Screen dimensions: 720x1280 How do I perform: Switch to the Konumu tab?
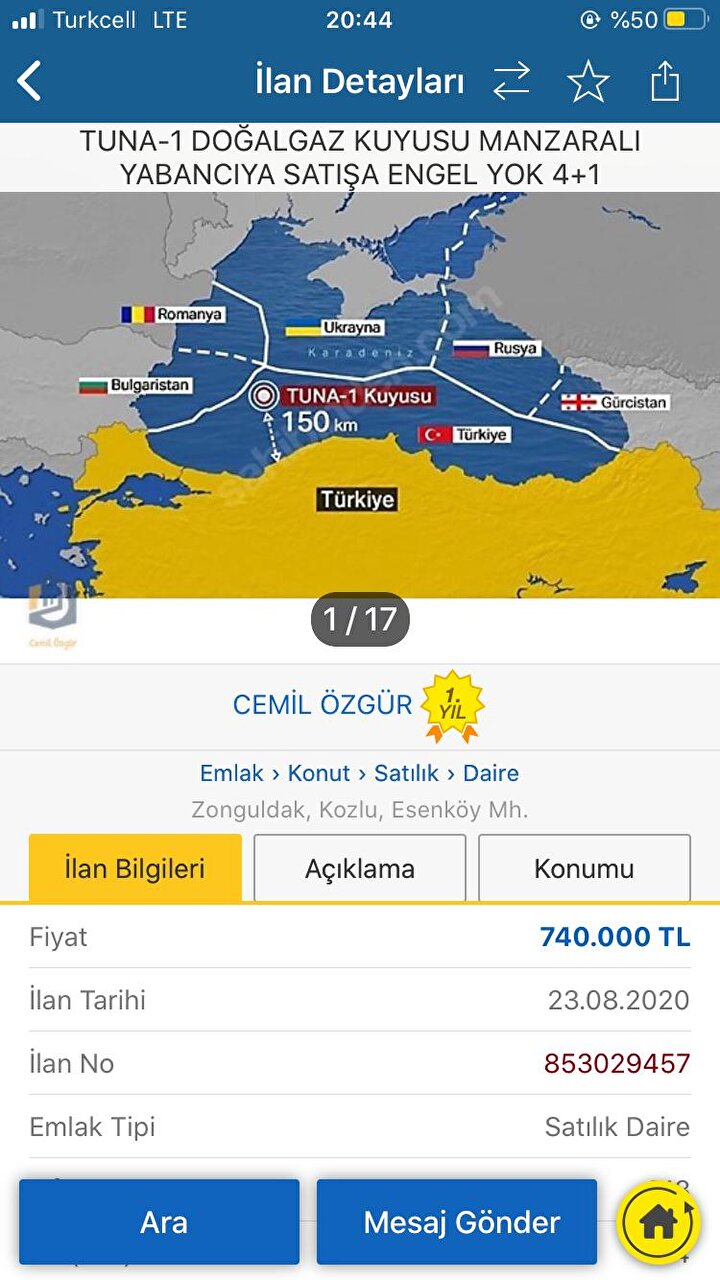point(584,868)
